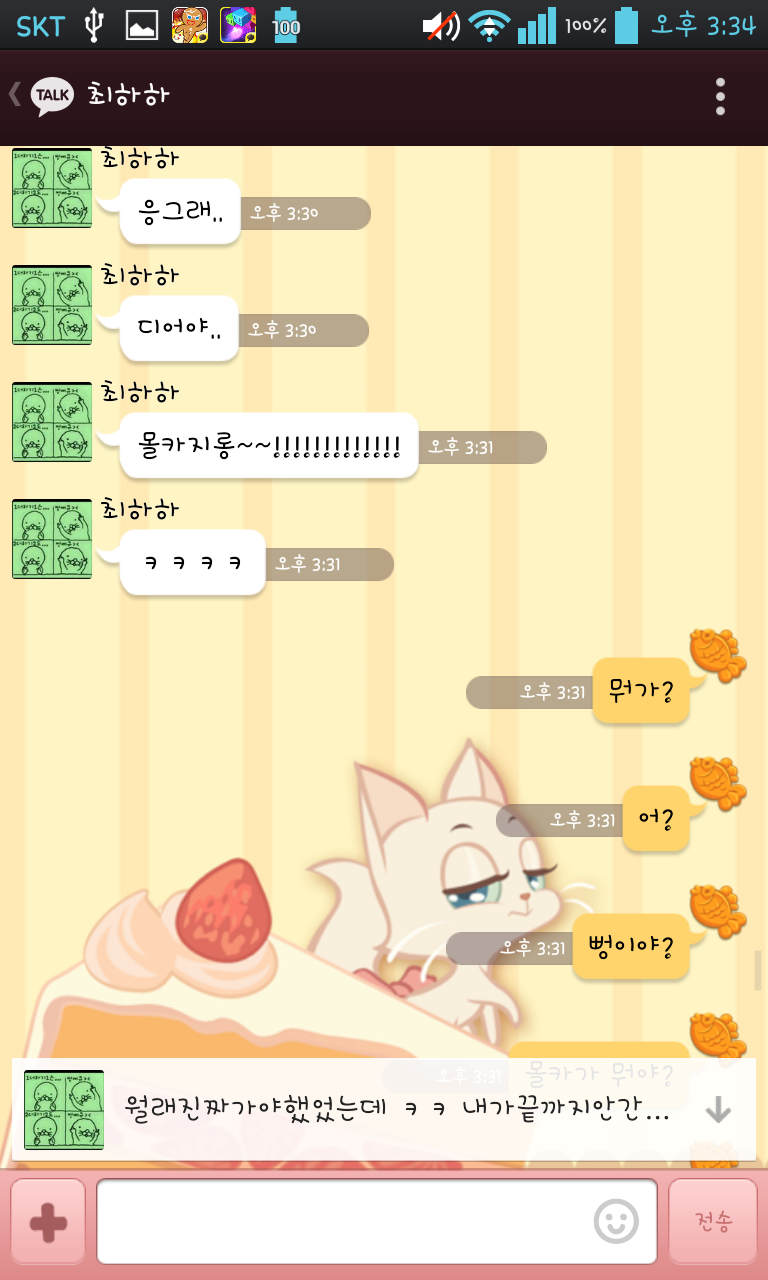The image size is (768, 1280).
Task: Open the plus attachment menu
Action: click(49, 1222)
